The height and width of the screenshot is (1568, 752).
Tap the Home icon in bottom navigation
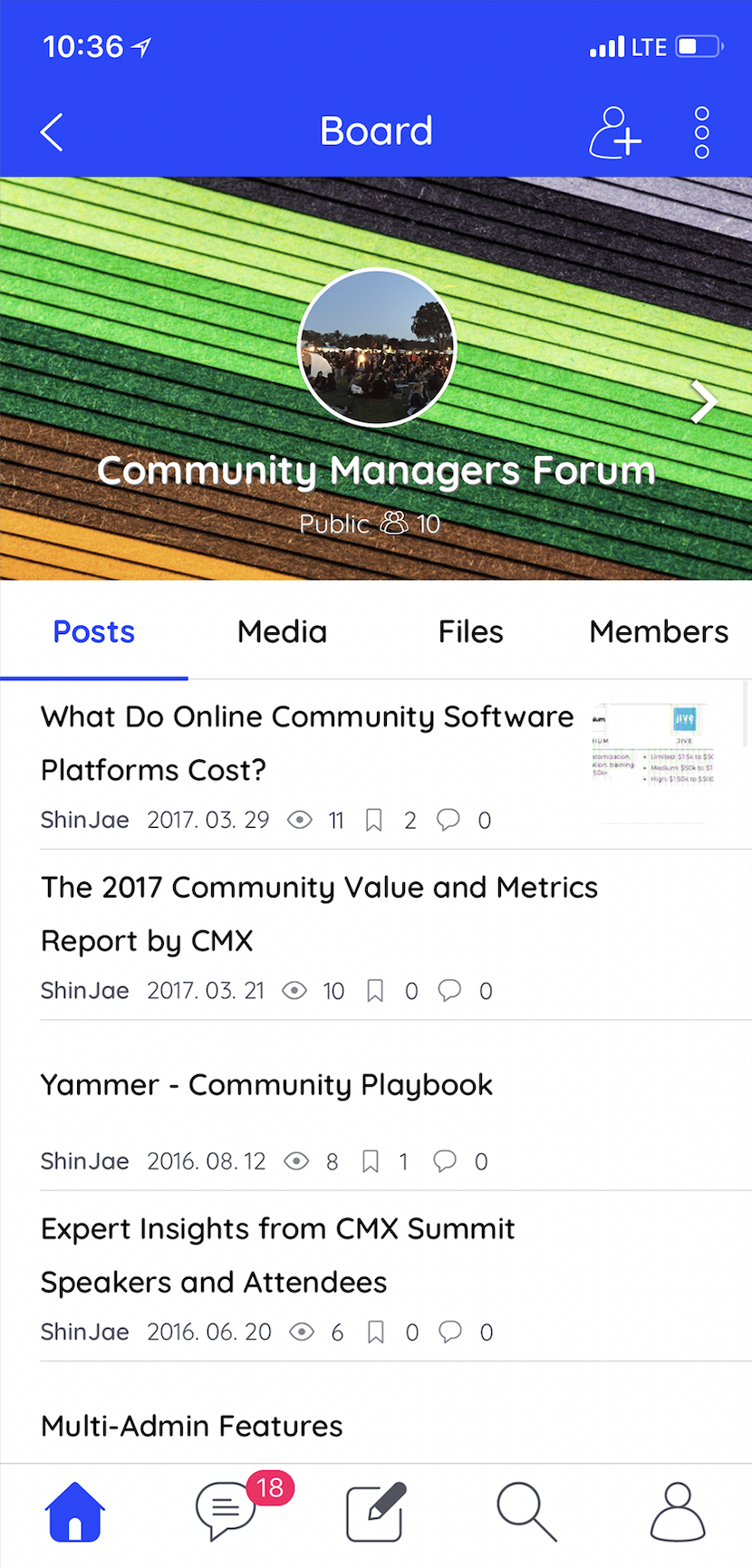pos(75,1510)
